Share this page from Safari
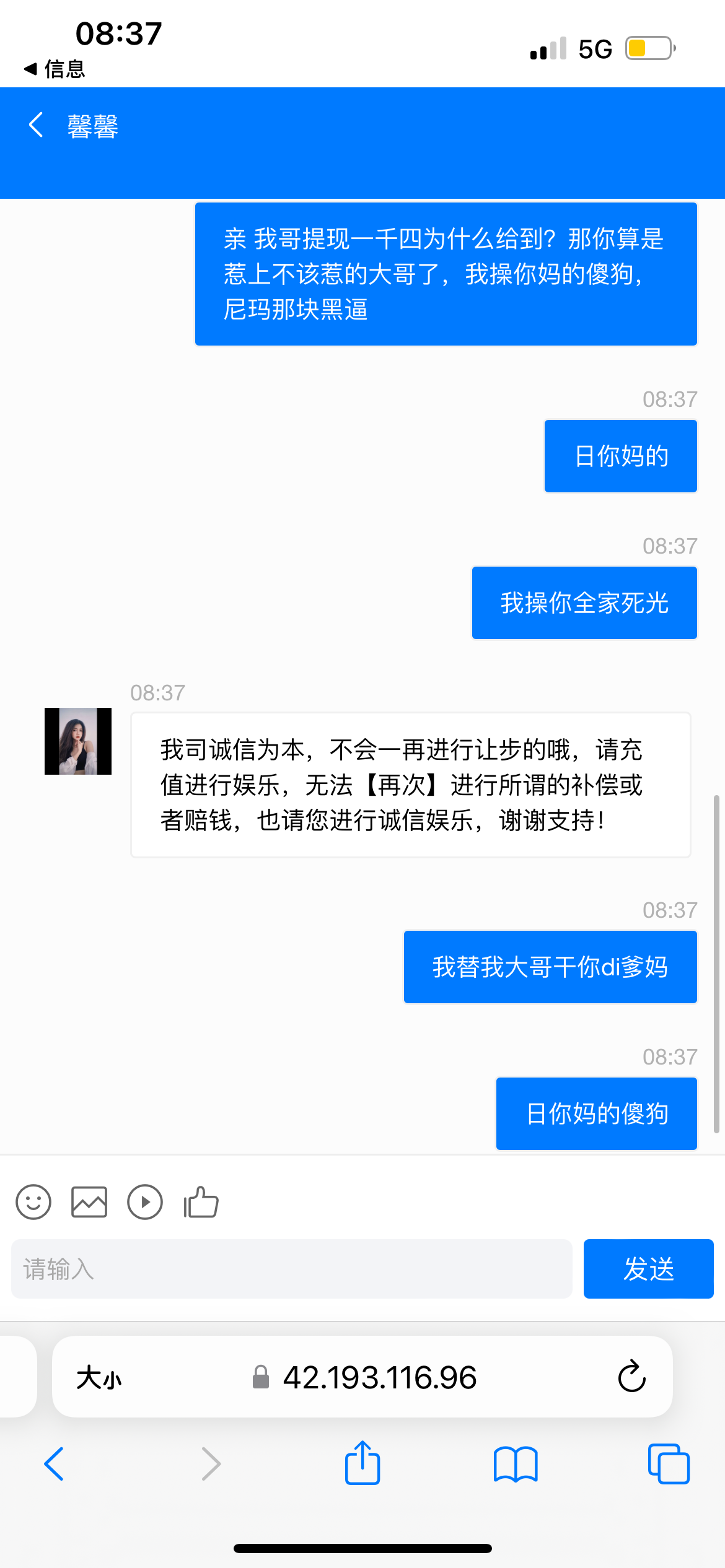Viewport: 725px width, 1568px height. pyautogui.click(x=362, y=1463)
